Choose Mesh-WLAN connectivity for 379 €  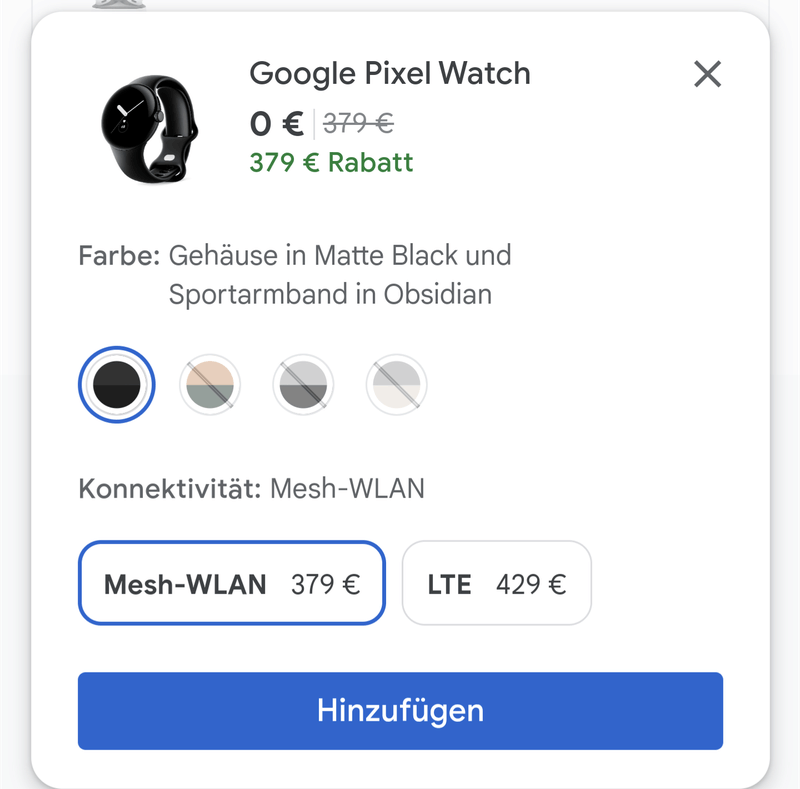[231, 584]
